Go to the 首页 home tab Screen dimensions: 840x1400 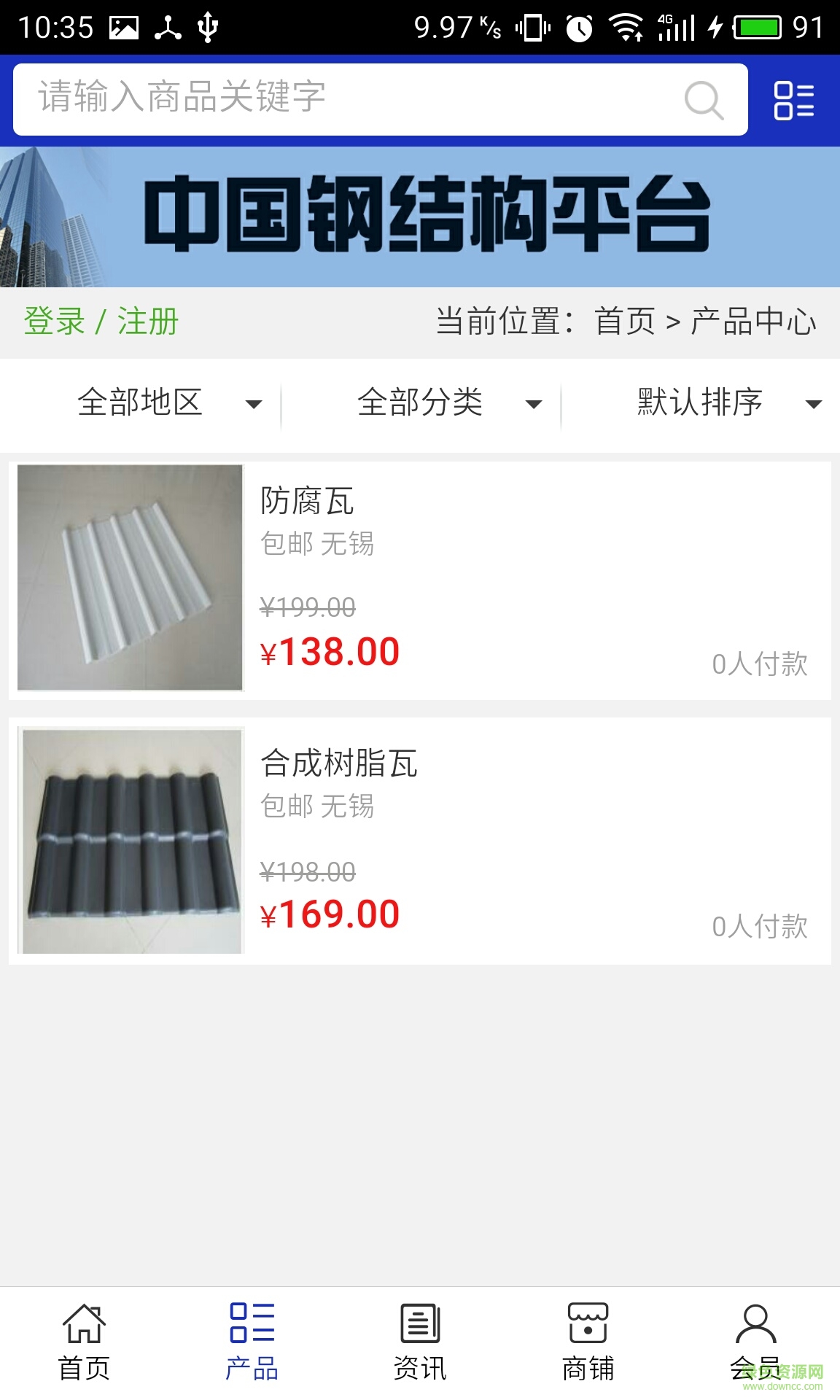coord(84,1342)
